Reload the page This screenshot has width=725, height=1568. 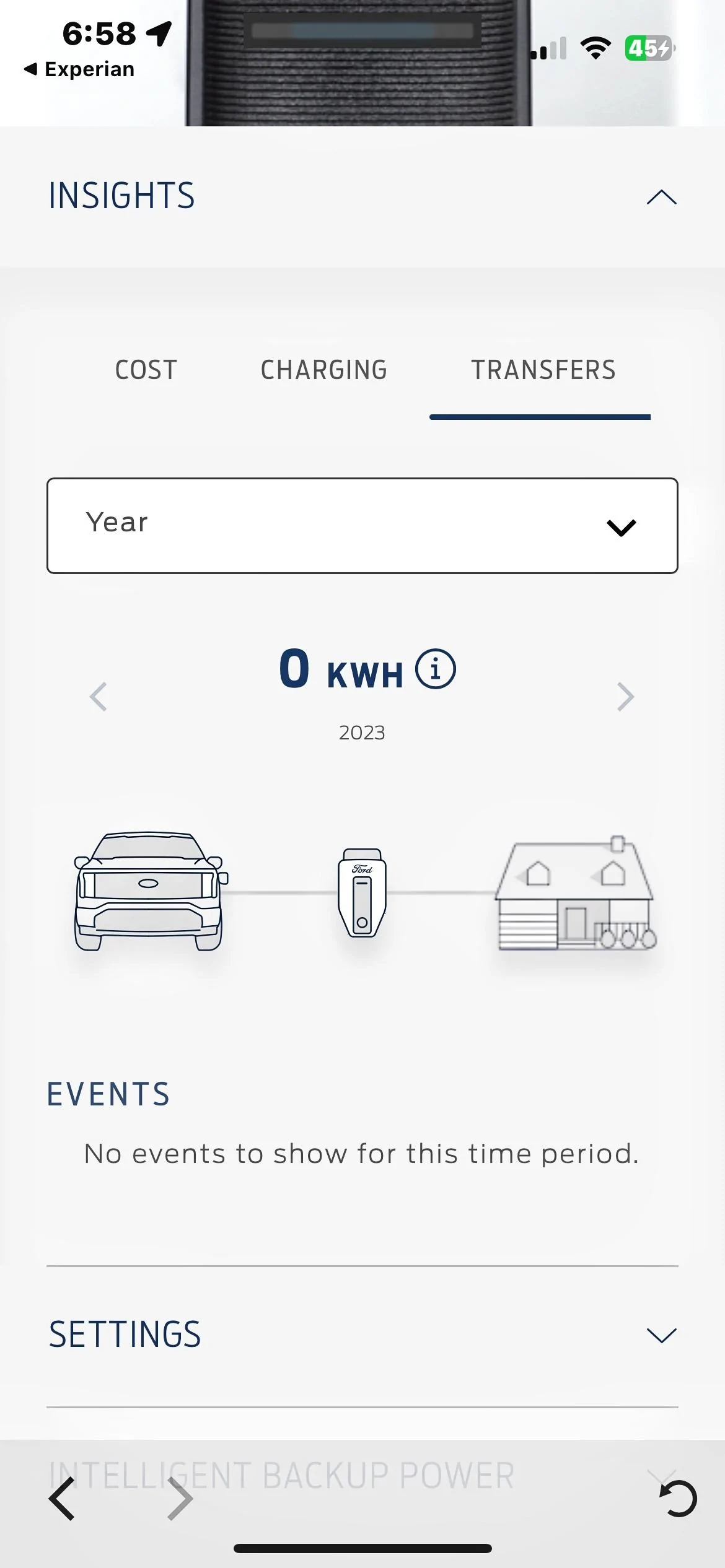pos(678,1499)
